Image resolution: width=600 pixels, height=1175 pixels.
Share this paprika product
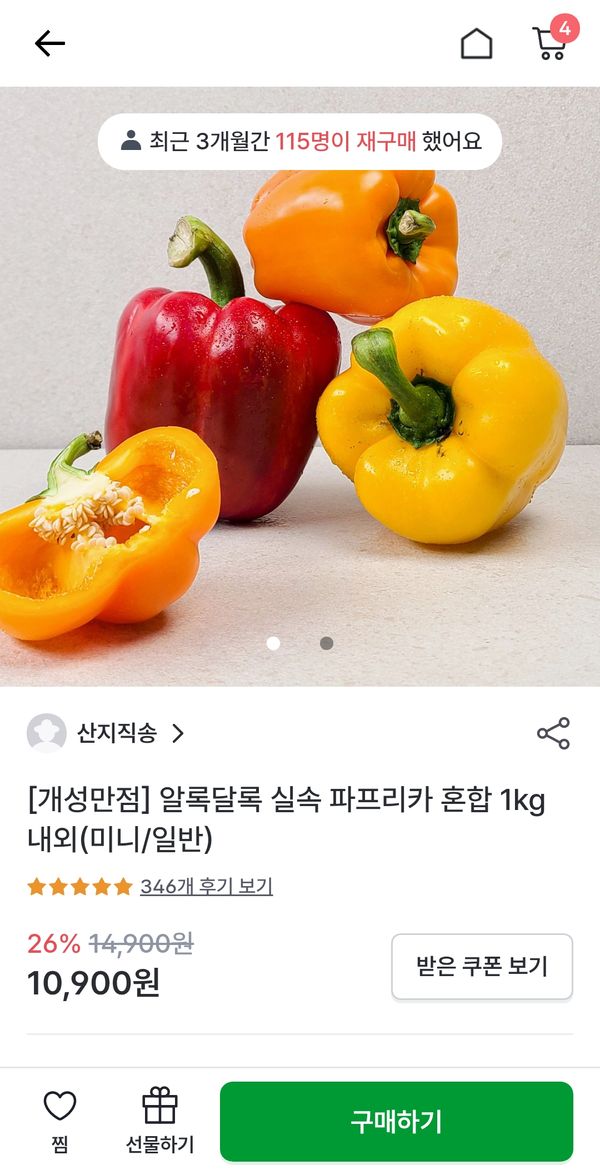553,734
